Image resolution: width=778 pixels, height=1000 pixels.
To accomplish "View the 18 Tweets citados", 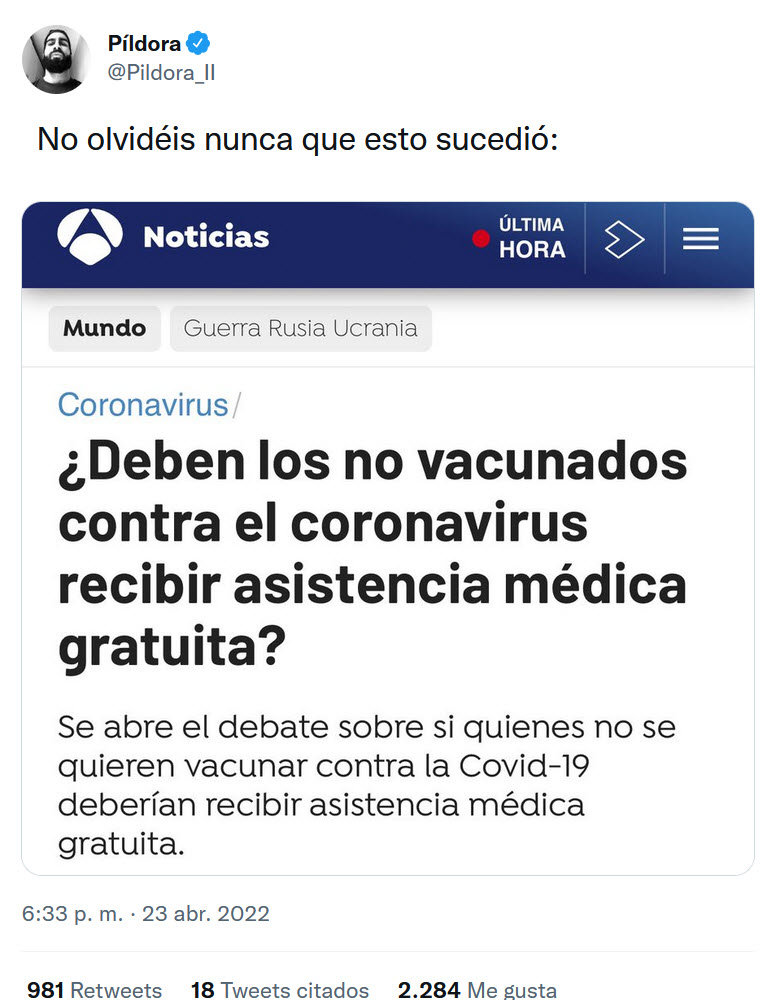I will tap(279, 989).
